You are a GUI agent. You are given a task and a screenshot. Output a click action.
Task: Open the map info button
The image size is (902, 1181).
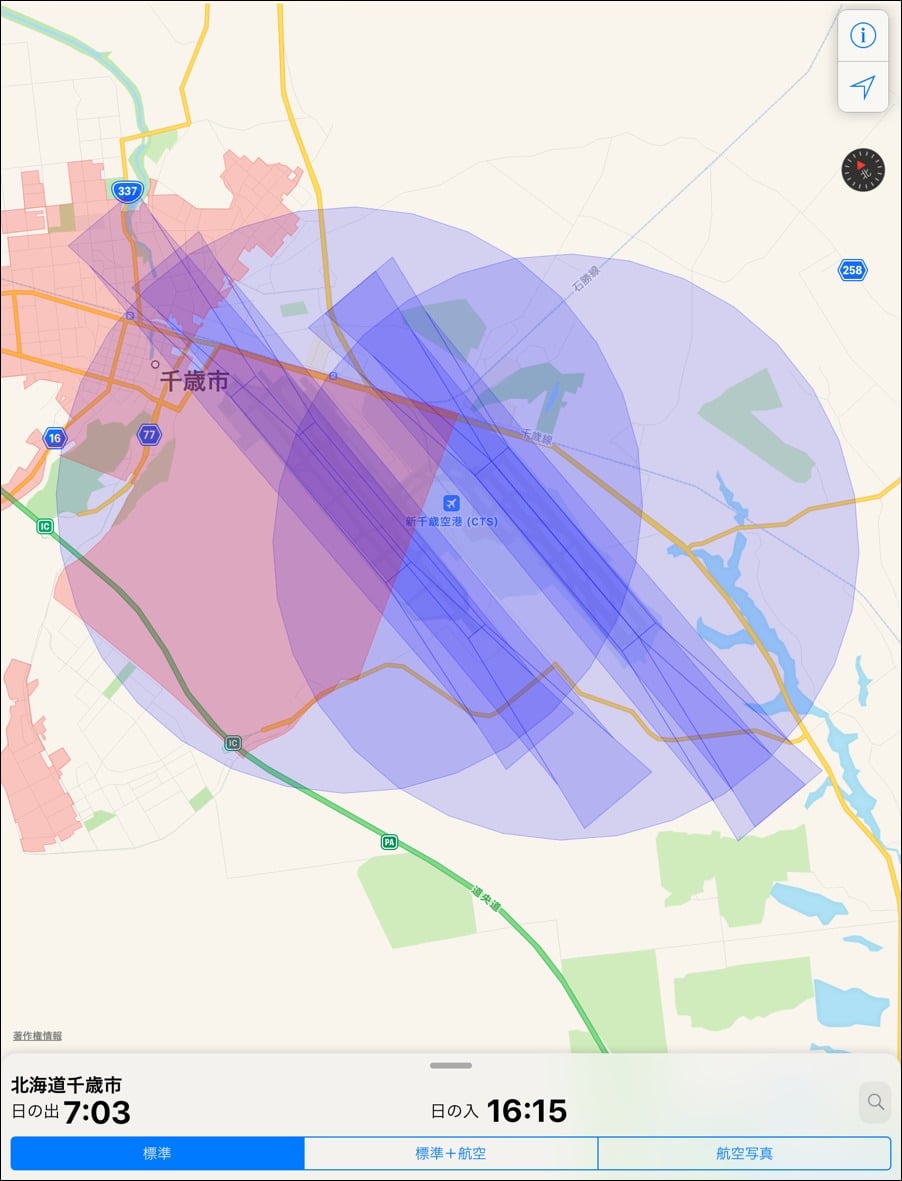coord(862,36)
